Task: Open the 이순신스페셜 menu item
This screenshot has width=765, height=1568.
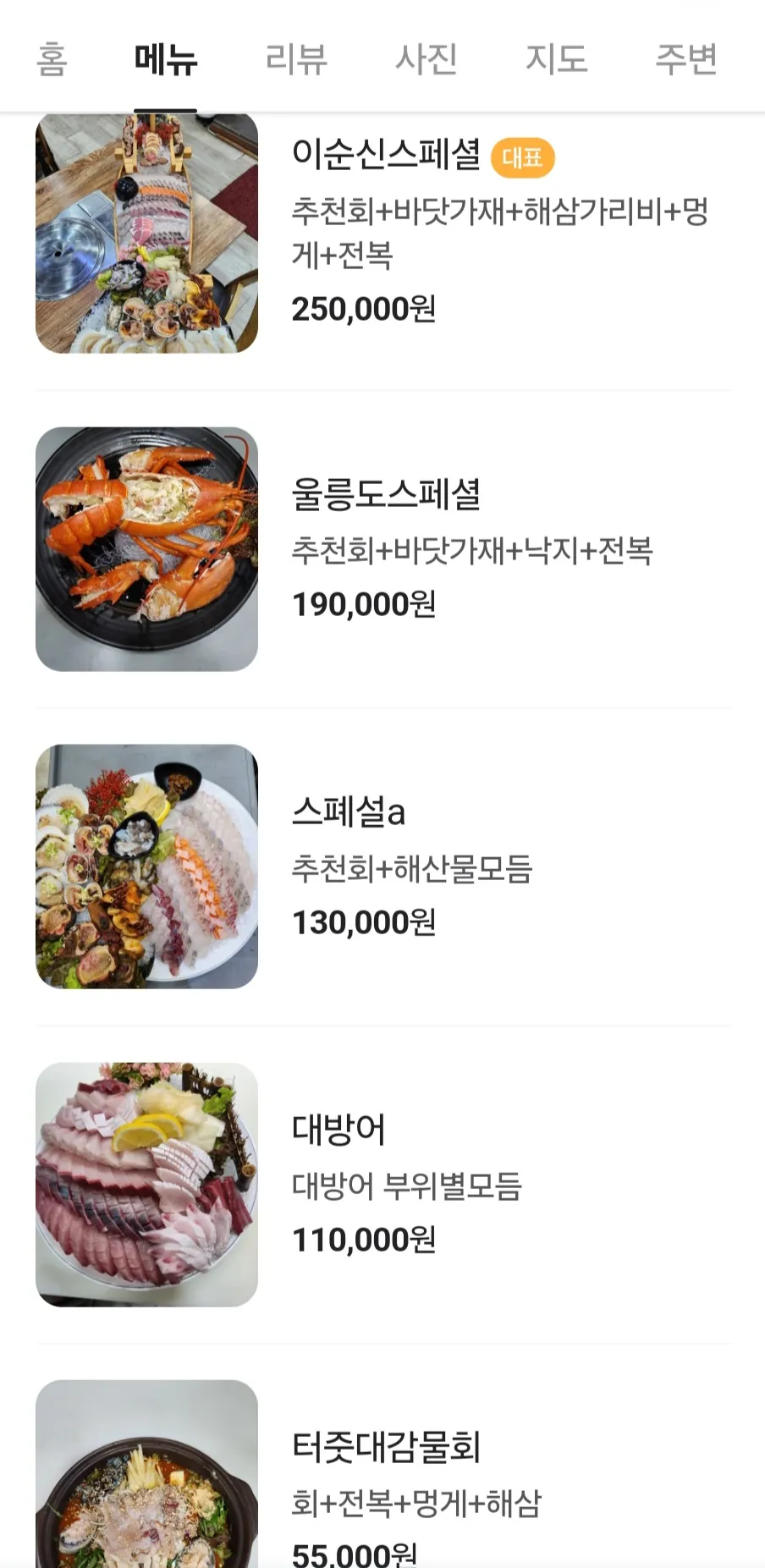Action: (x=386, y=155)
